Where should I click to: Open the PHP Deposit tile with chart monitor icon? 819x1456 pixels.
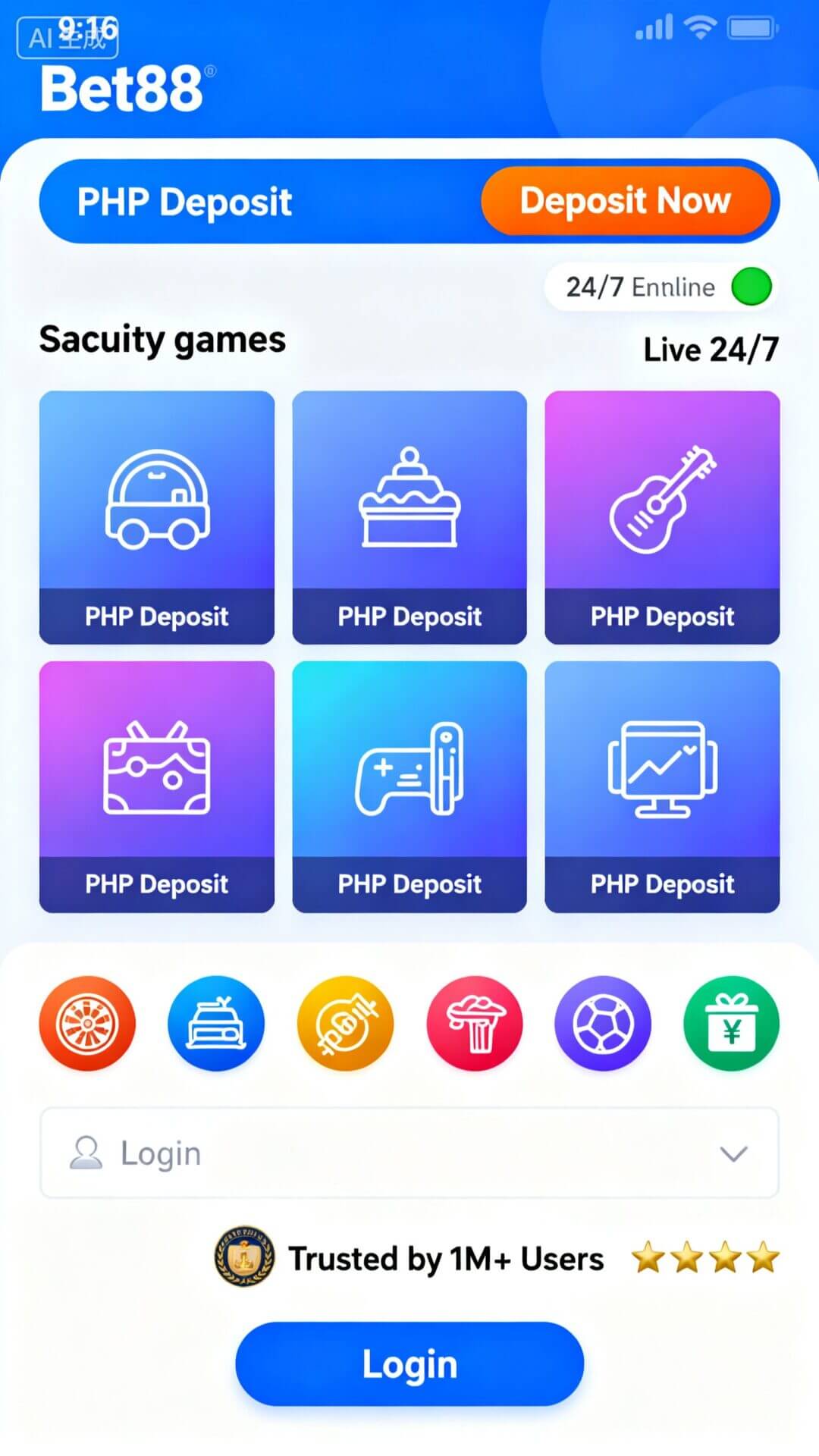(x=662, y=786)
